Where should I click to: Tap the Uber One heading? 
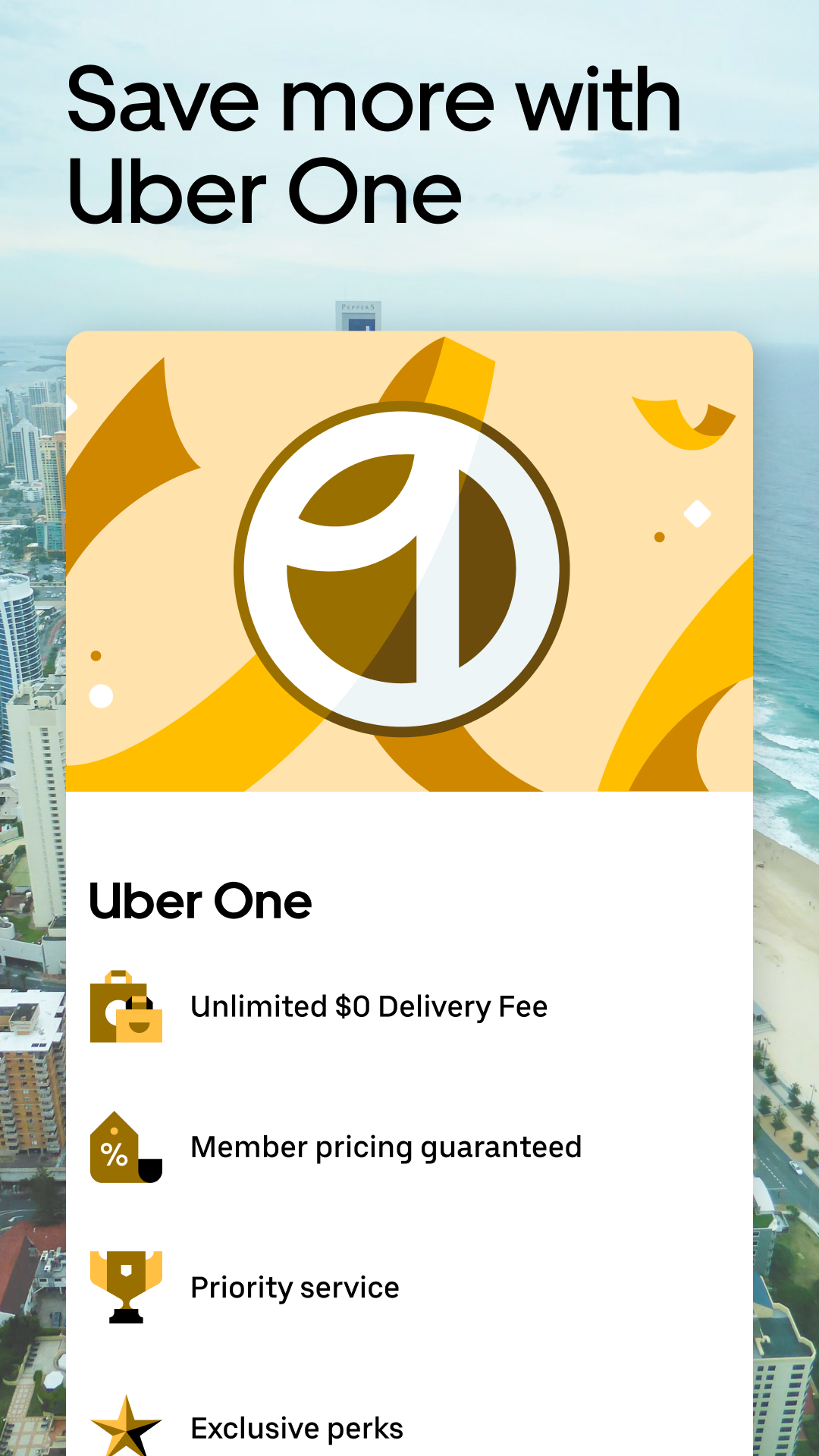(202, 899)
